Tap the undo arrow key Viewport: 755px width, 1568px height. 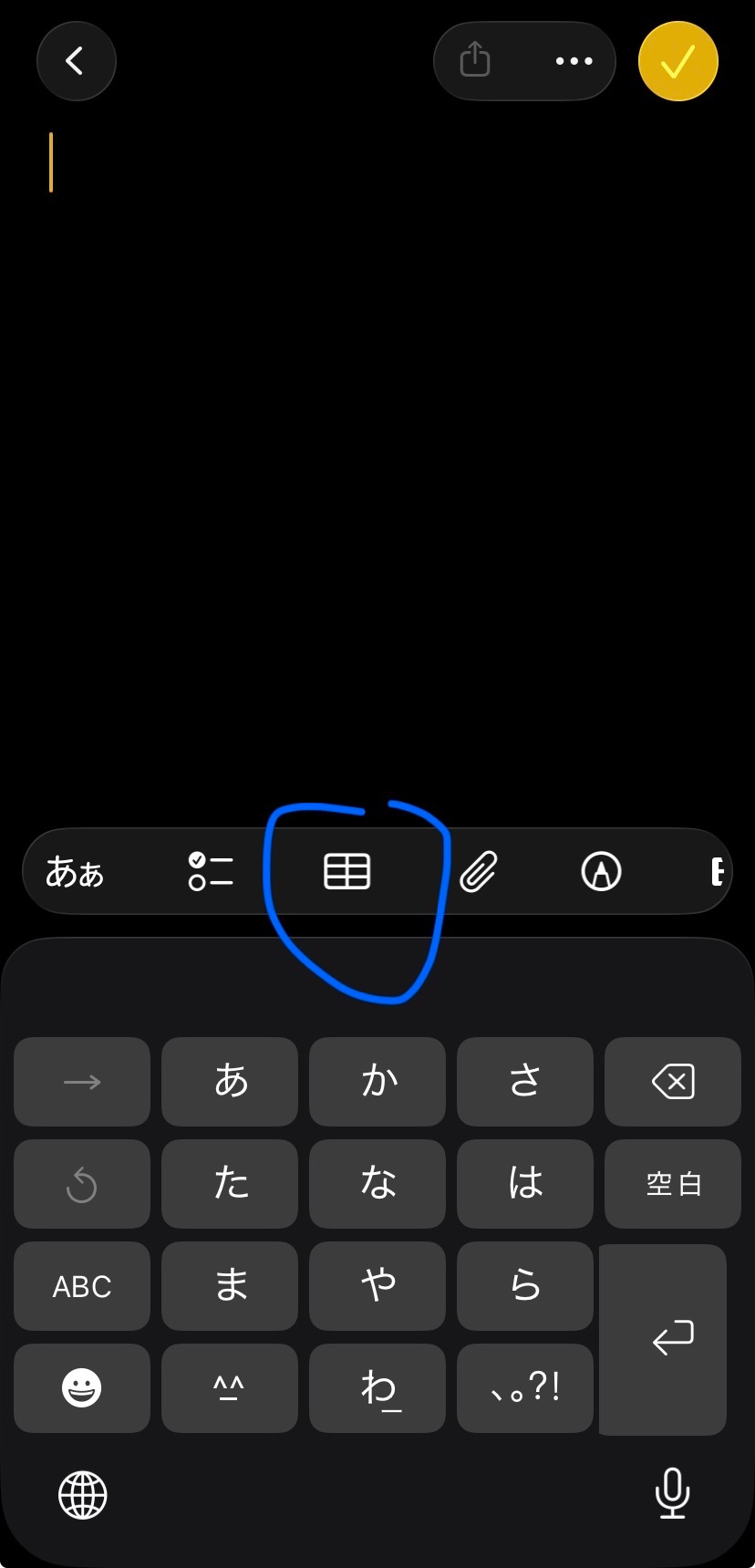click(82, 1184)
